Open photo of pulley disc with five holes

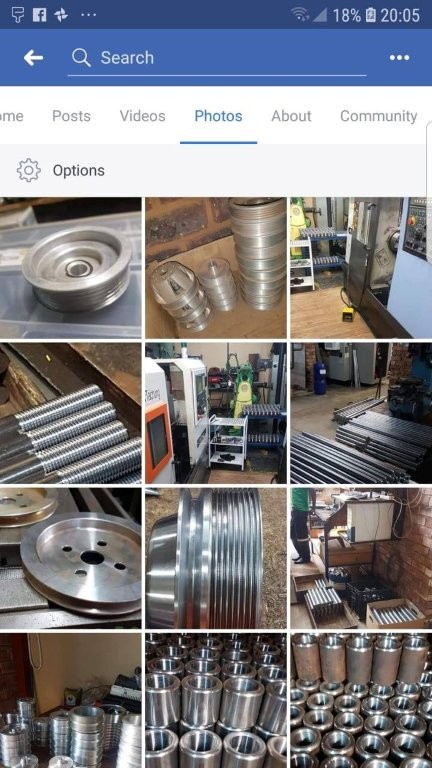[71, 558]
